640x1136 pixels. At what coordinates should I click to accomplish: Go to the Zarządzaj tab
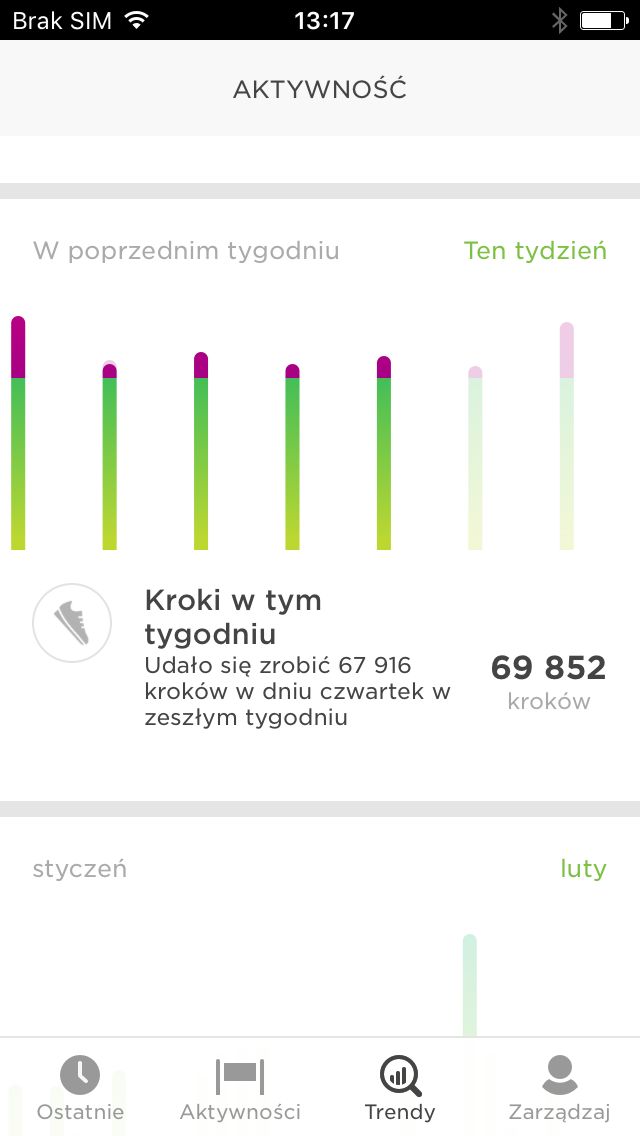[x=560, y=1087]
